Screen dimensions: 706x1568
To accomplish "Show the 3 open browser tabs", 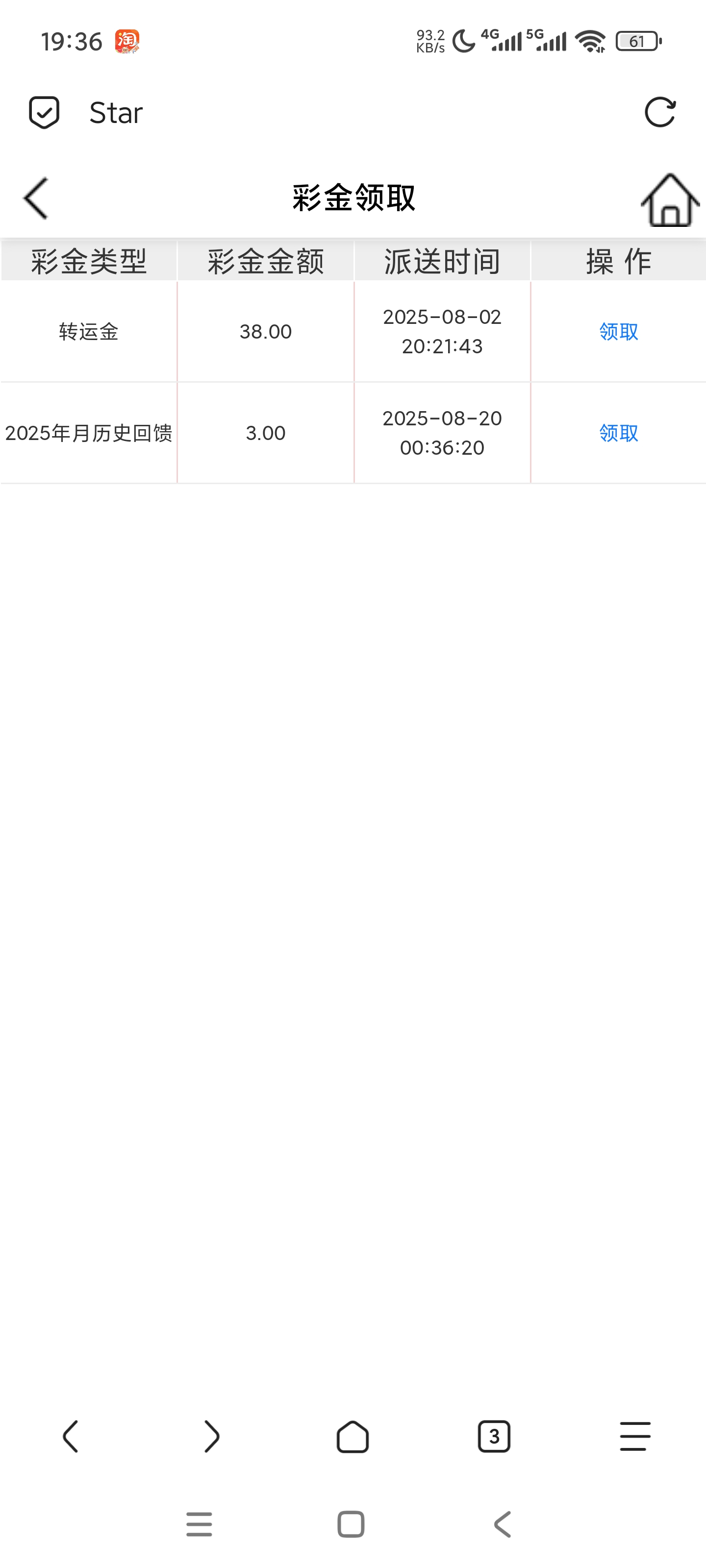I will tap(494, 1437).
